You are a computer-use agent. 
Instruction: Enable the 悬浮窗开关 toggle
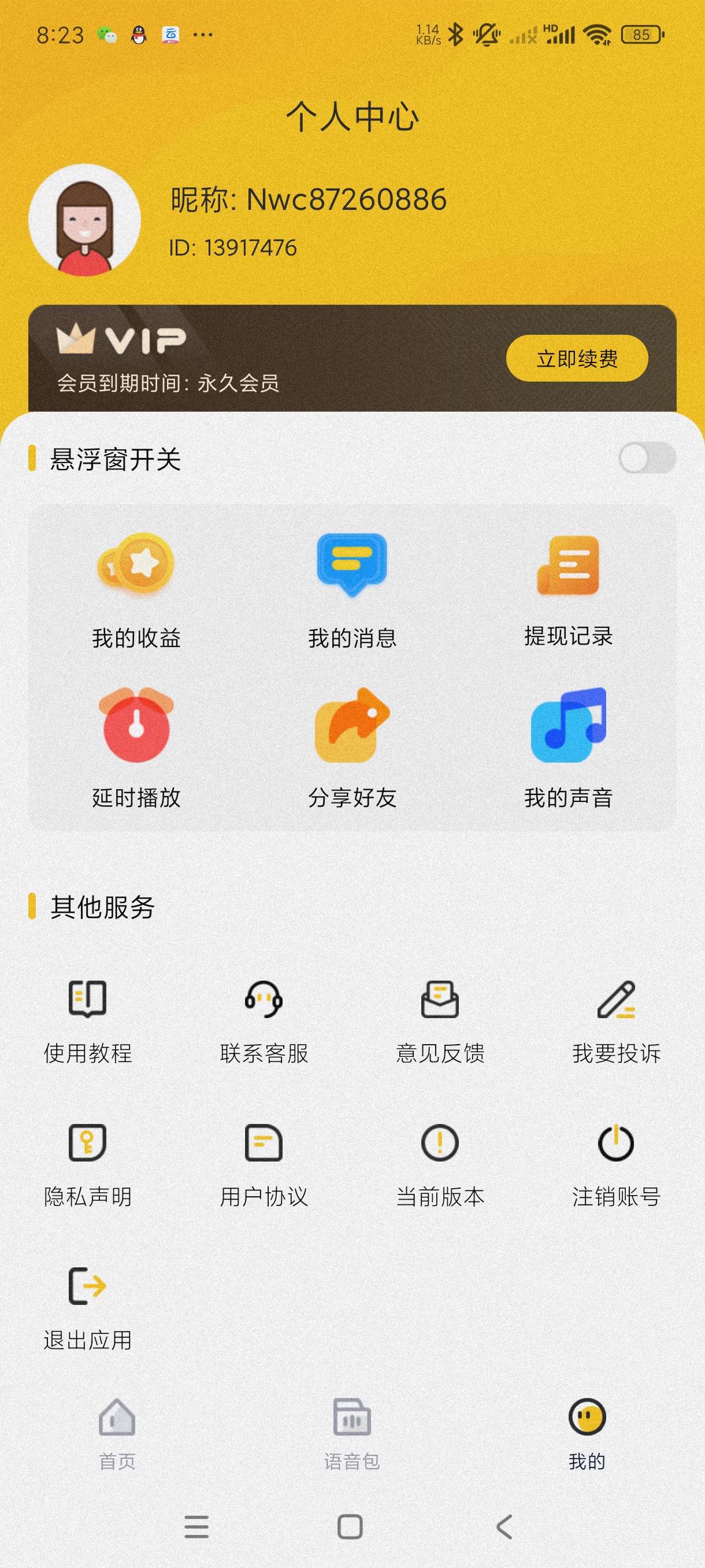(647, 458)
